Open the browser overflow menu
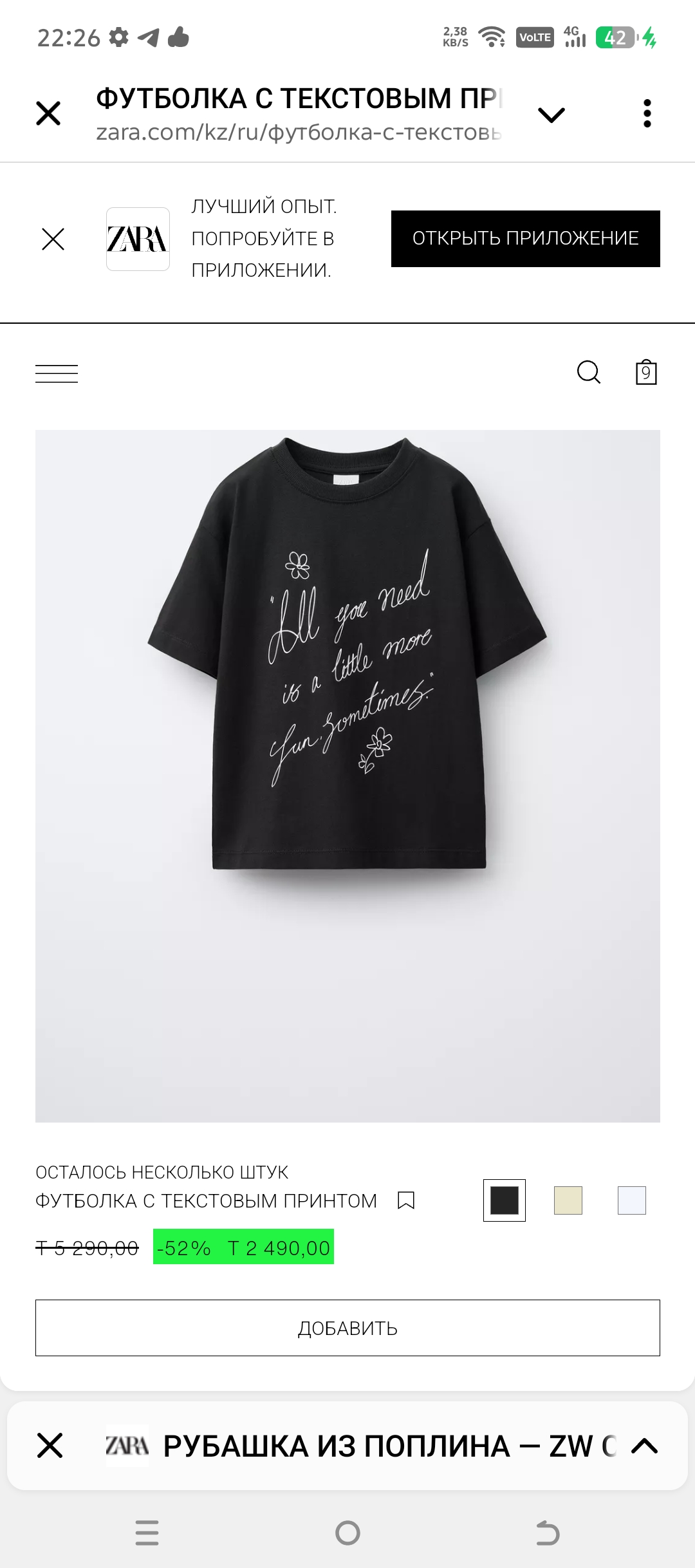Viewport: 695px width, 1568px height. click(647, 113)
